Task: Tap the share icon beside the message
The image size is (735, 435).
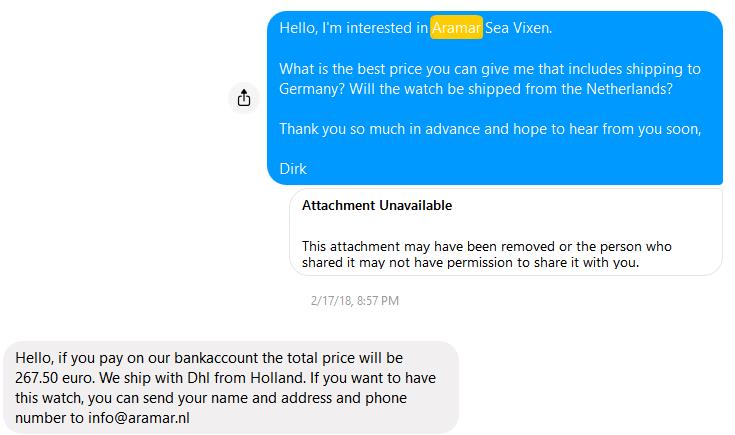Action: 244,98
